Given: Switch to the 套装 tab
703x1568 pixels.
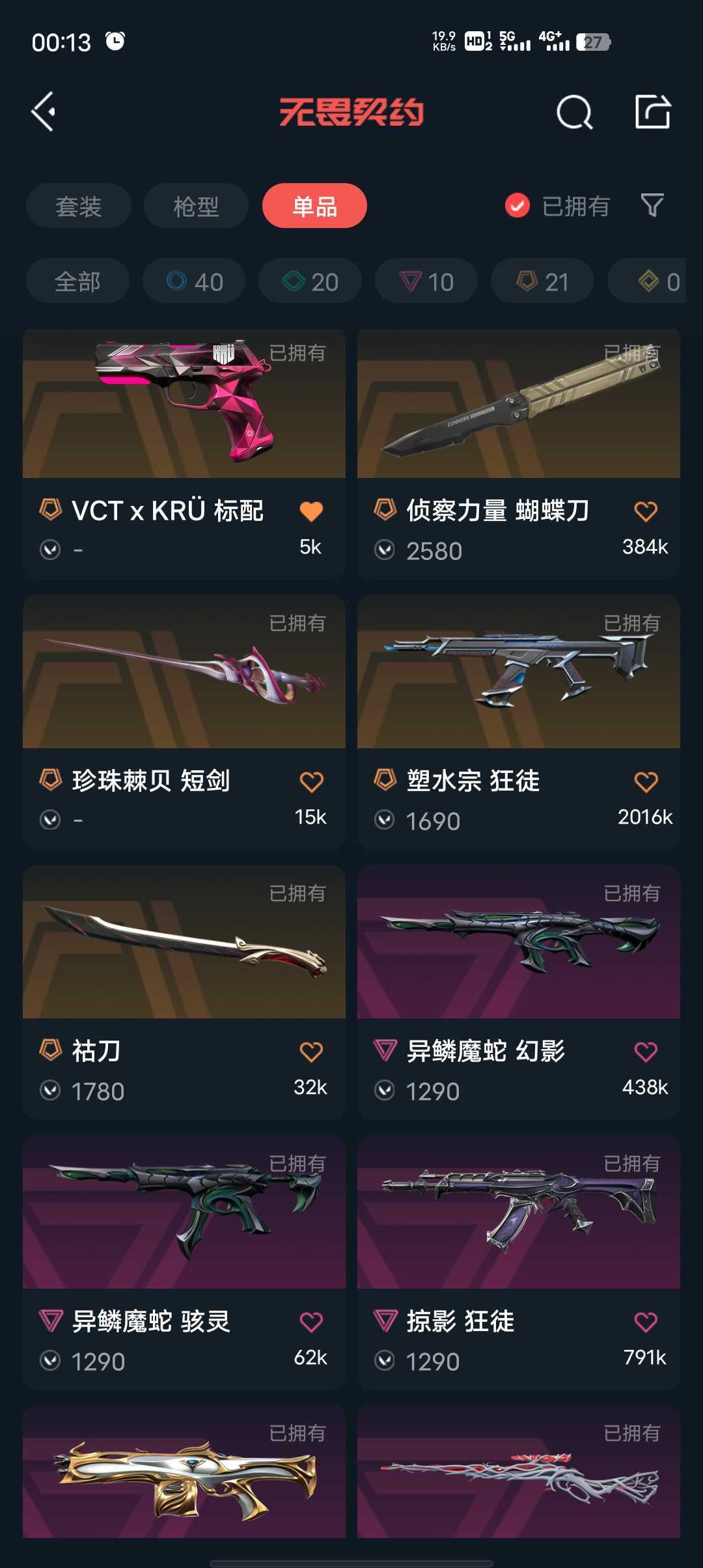Looking at the screenshot, I should coord(79,206).
